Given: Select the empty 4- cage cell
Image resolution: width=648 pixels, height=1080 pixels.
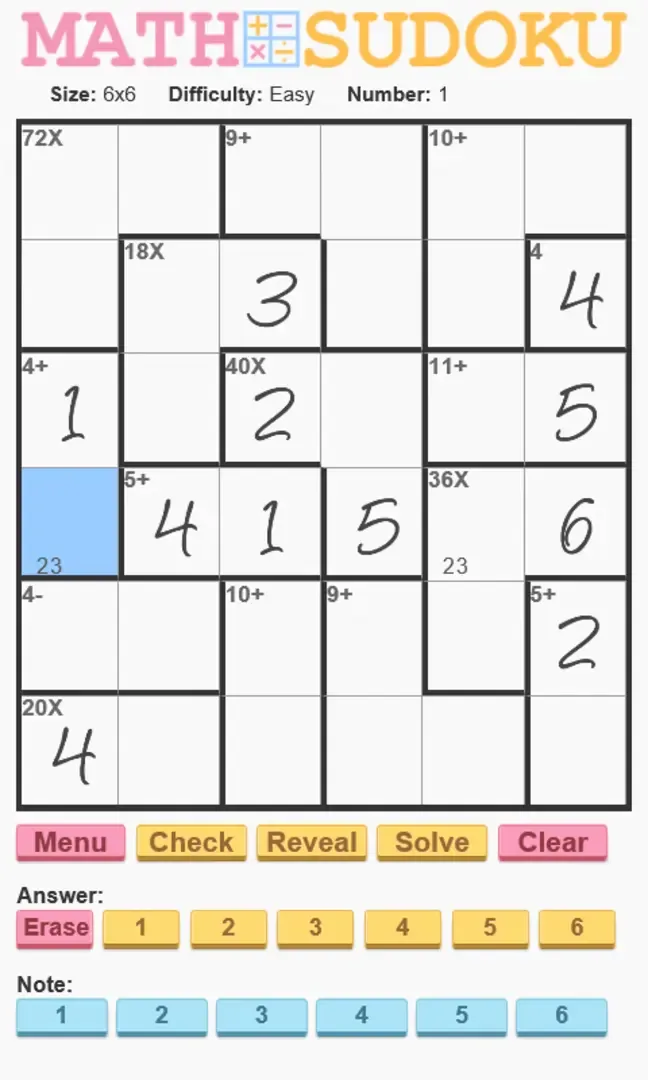Looking at the screenshot, I should pos(69,637).
